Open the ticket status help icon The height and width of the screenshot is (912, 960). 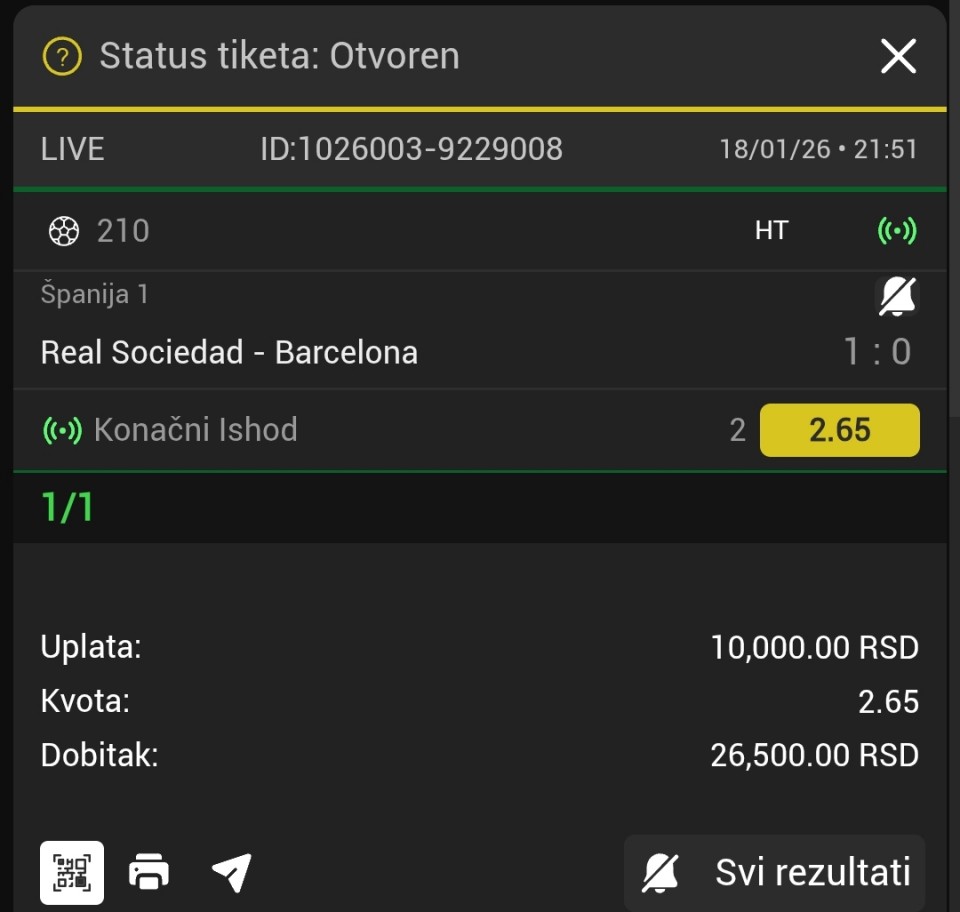point(62,57)
